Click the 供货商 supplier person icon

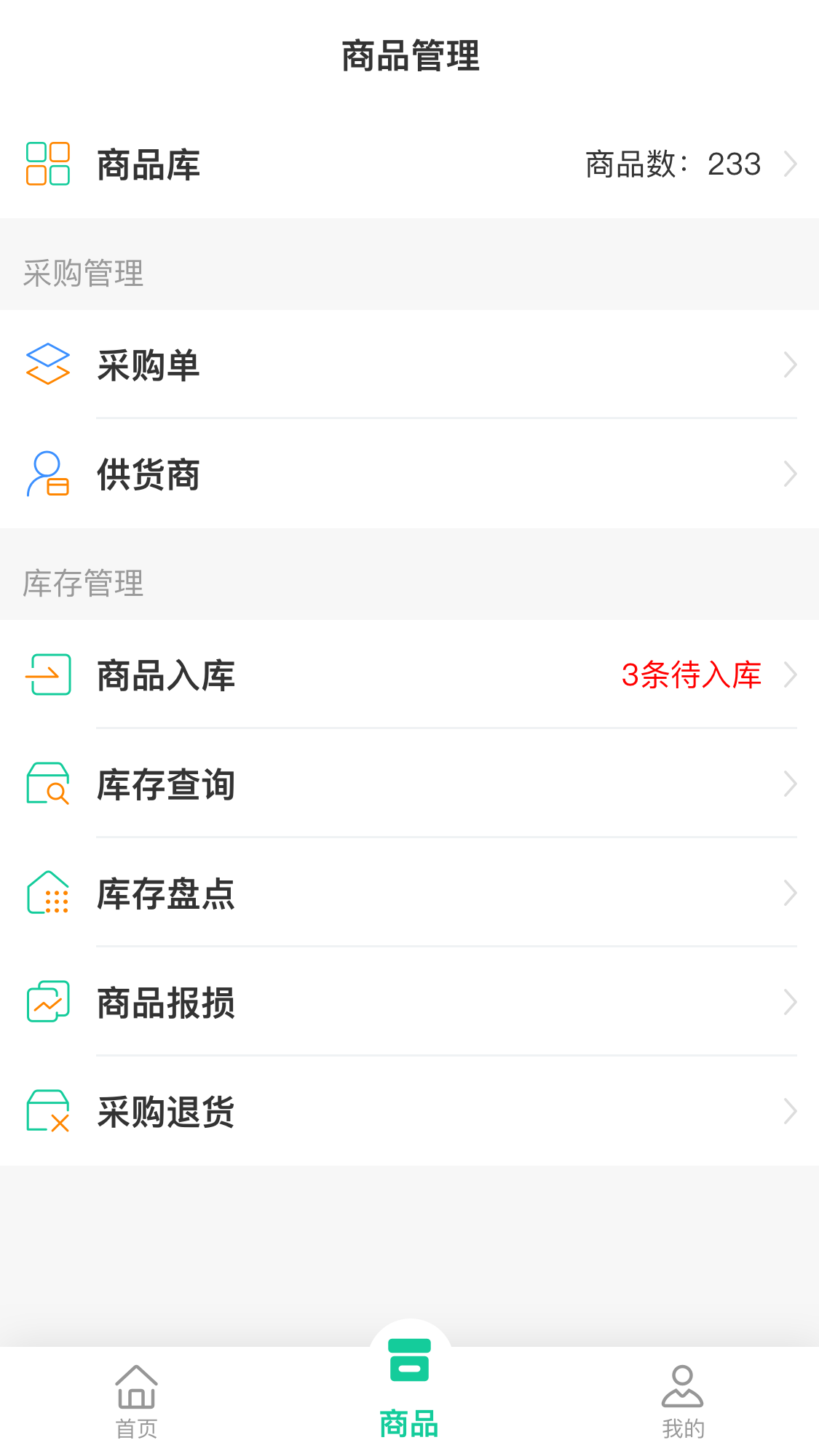47,474
